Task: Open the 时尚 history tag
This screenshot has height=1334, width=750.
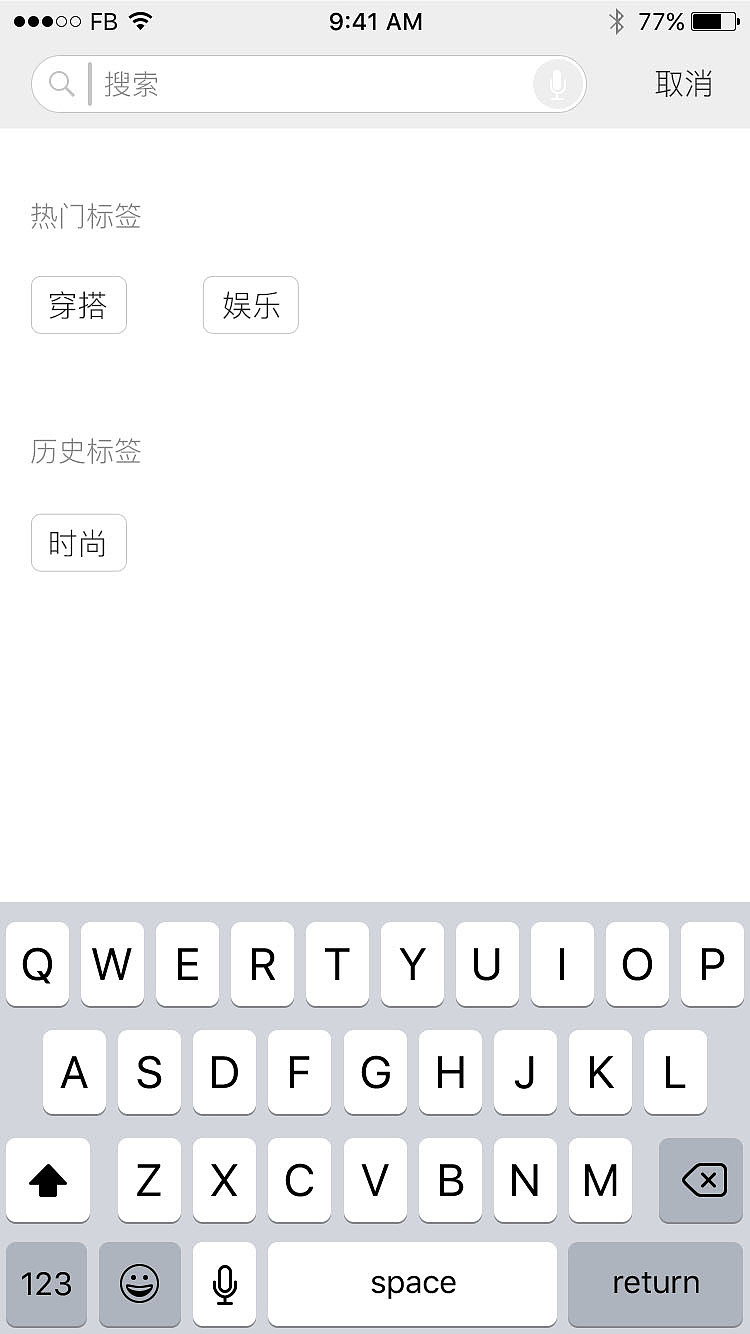Action: click(78, 542)
